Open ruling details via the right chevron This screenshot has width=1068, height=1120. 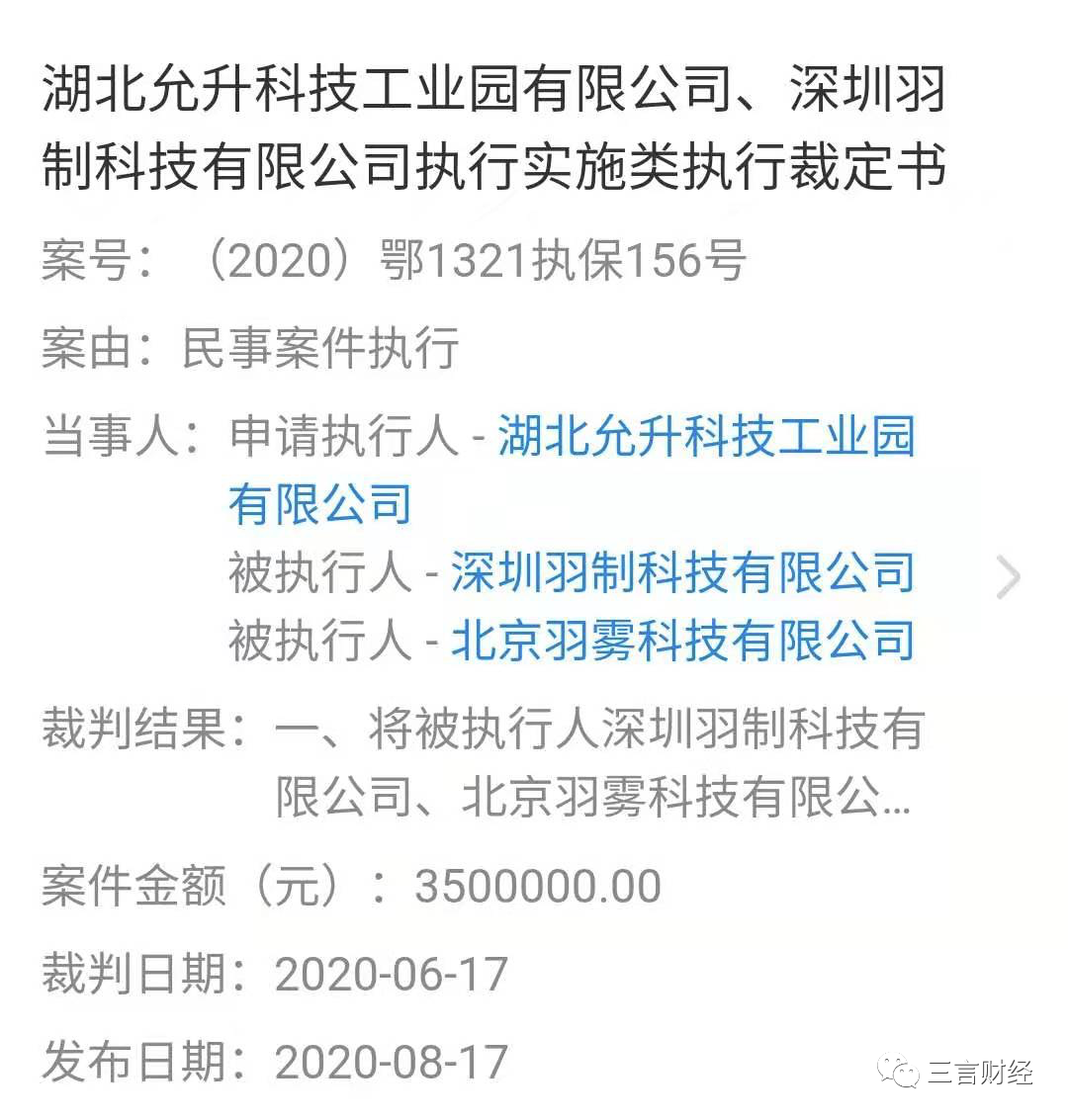pyautogui.click(x=1008, y=577)
